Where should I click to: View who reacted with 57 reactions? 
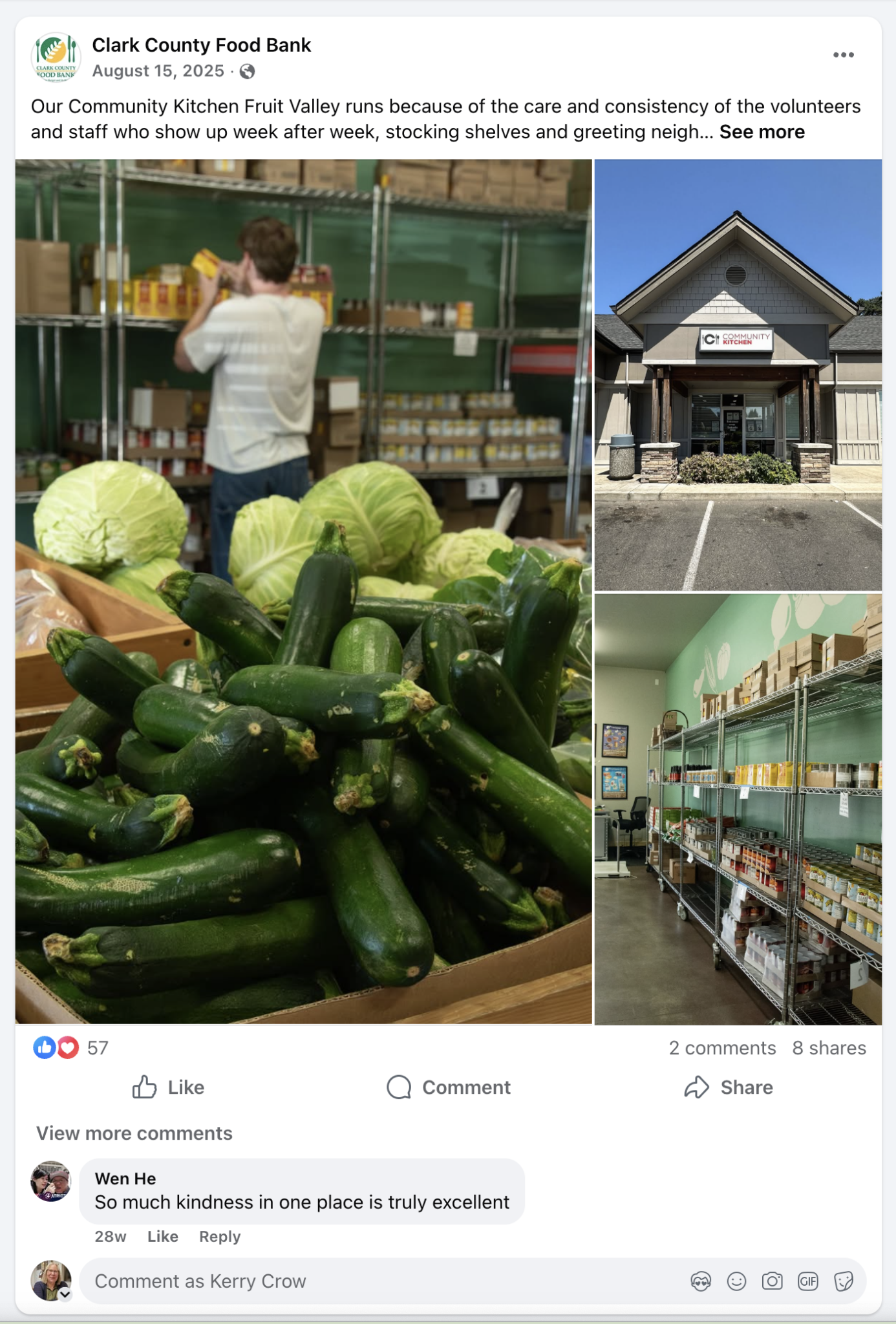98,1048
